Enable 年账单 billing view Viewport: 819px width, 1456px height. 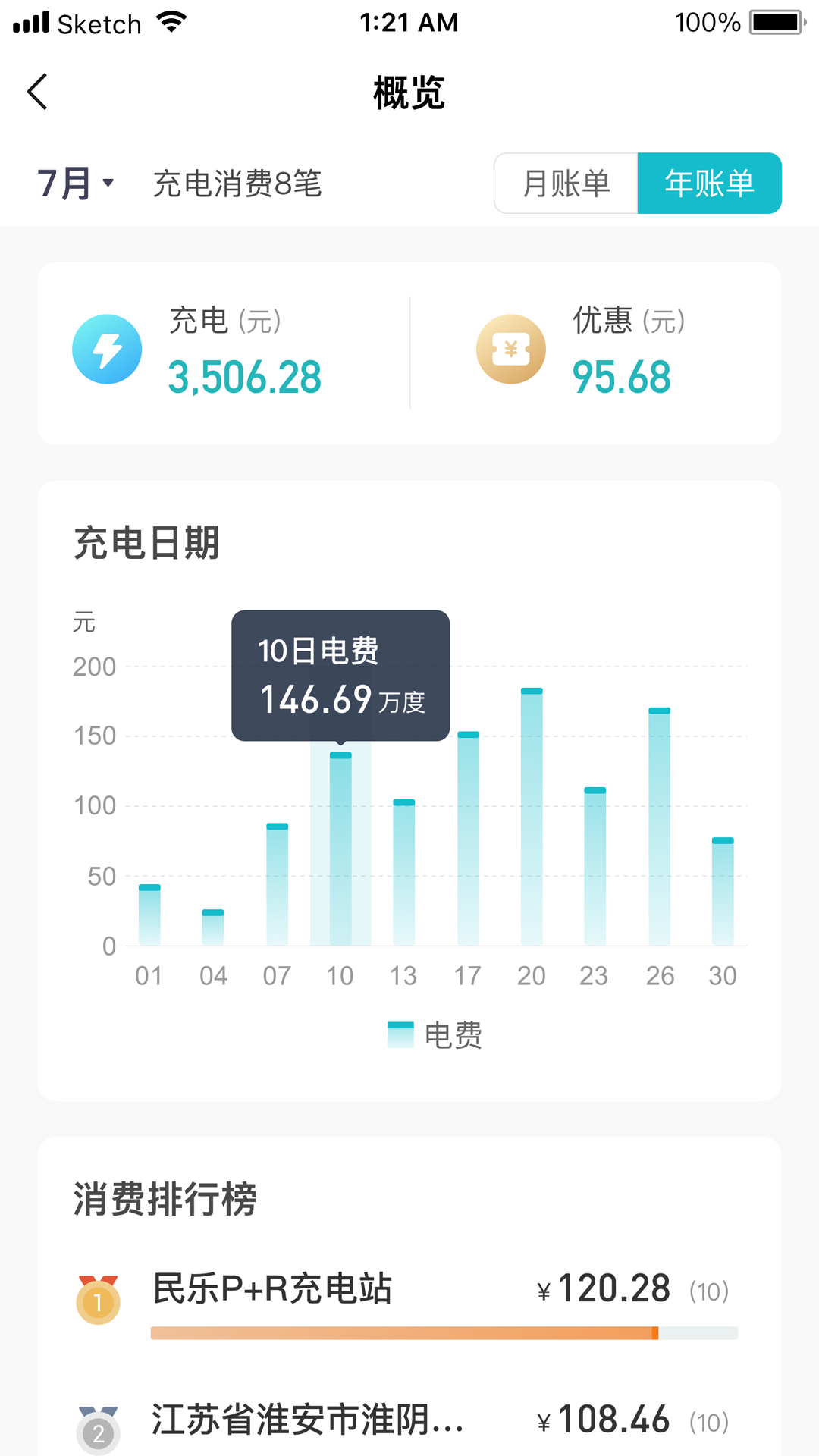[710, 183]
